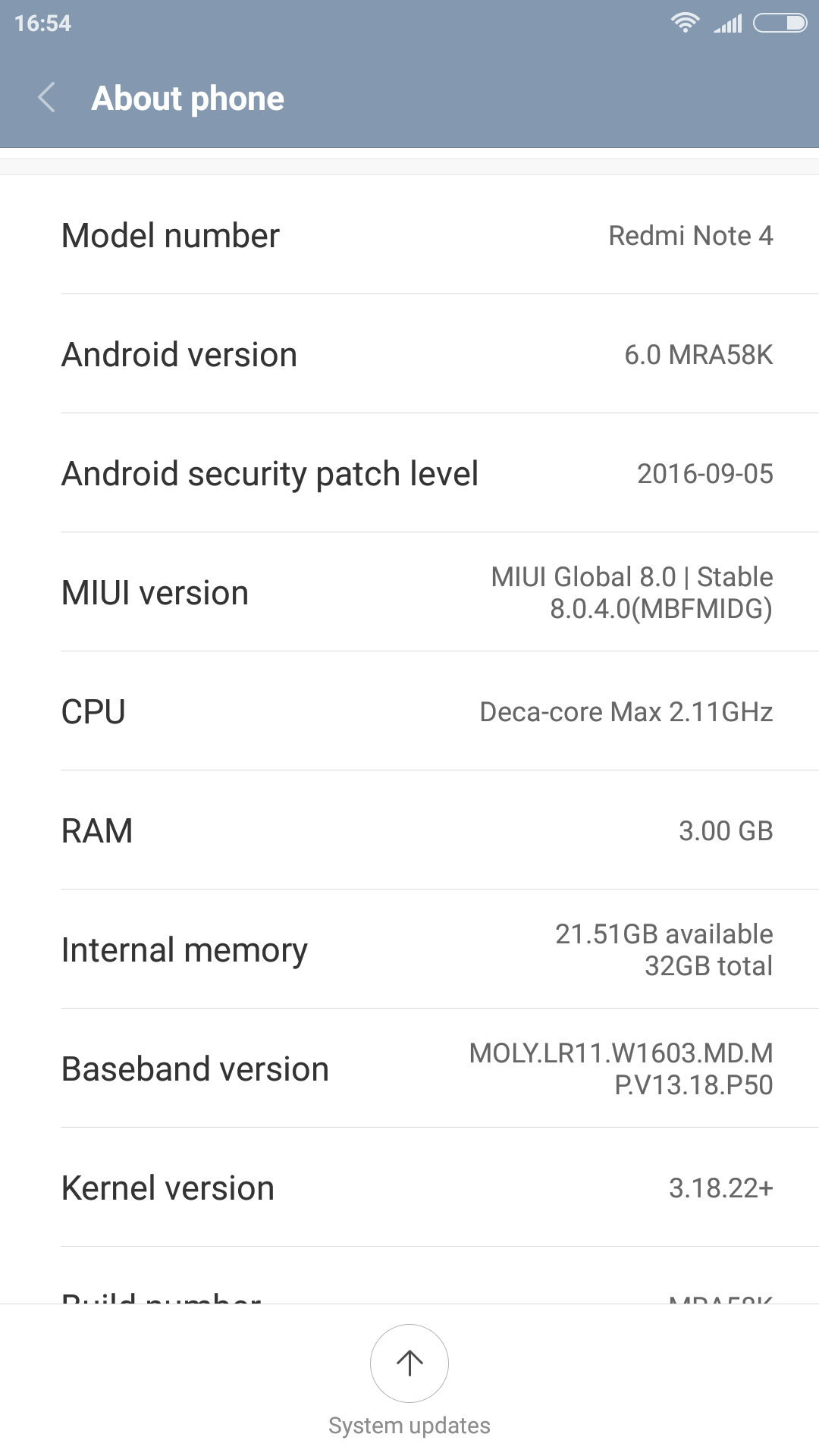The image size is (819, 1456).
Task: Tap the Kernel version row
Action: [409, 1188]
